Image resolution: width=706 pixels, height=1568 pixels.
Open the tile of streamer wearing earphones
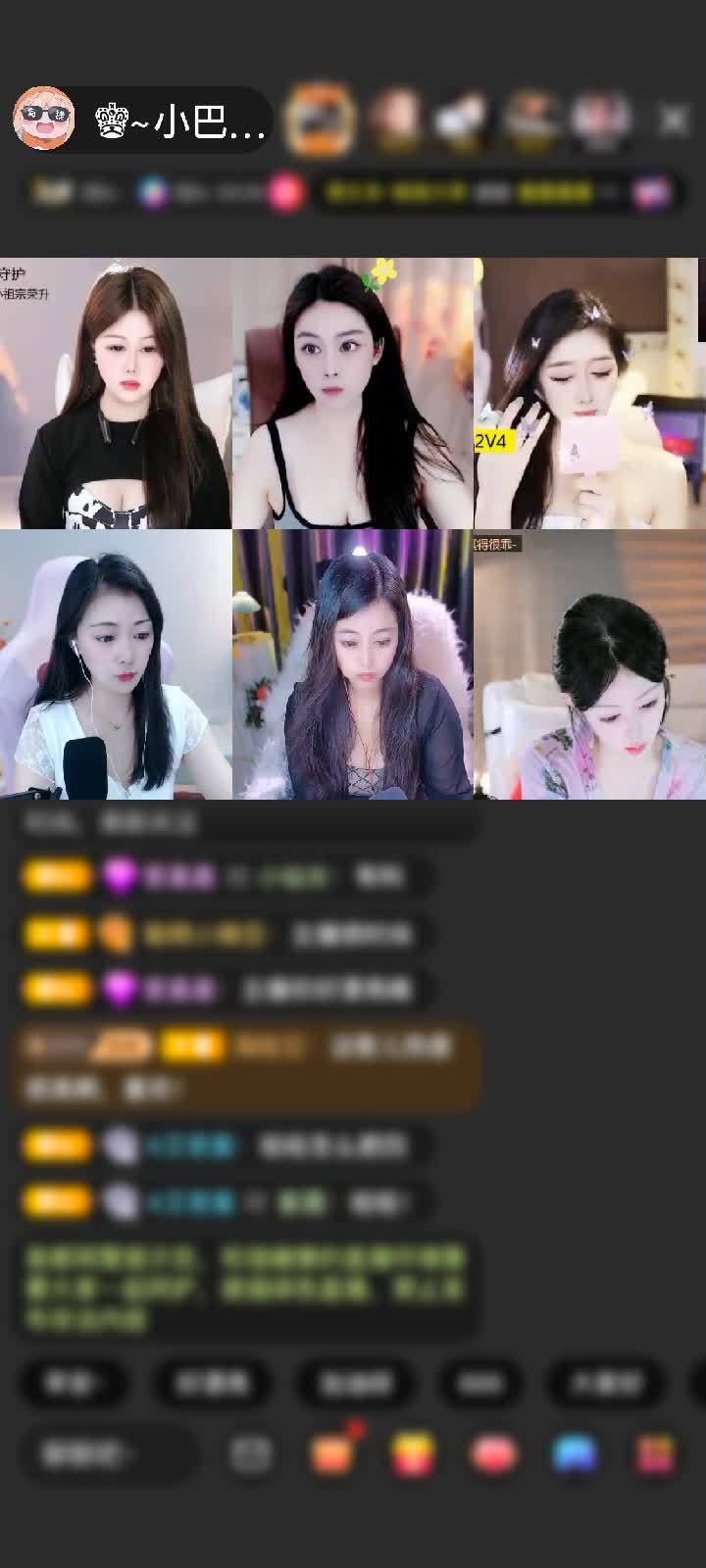[x=116, y=664]
